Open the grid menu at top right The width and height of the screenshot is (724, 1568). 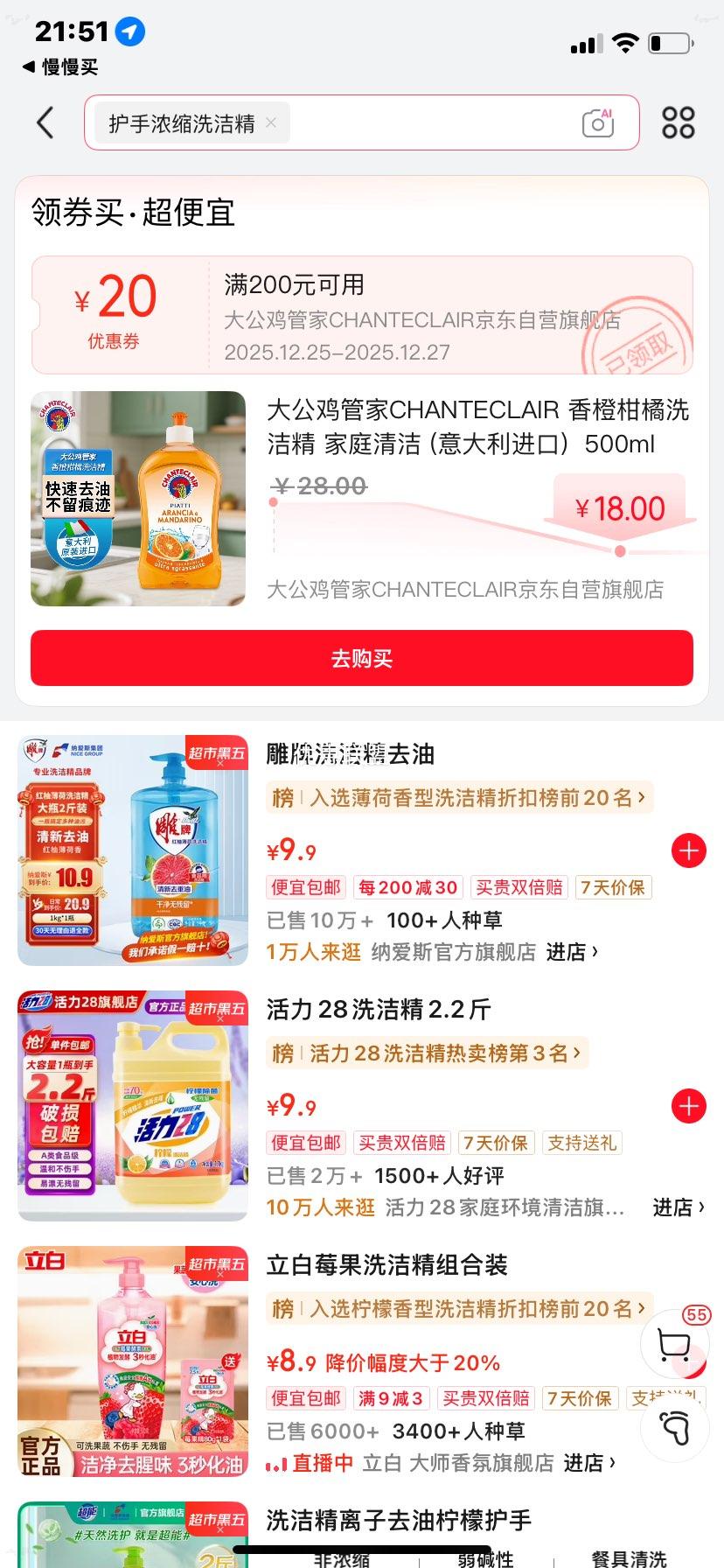pyautogui.click(x=677, y=122)
